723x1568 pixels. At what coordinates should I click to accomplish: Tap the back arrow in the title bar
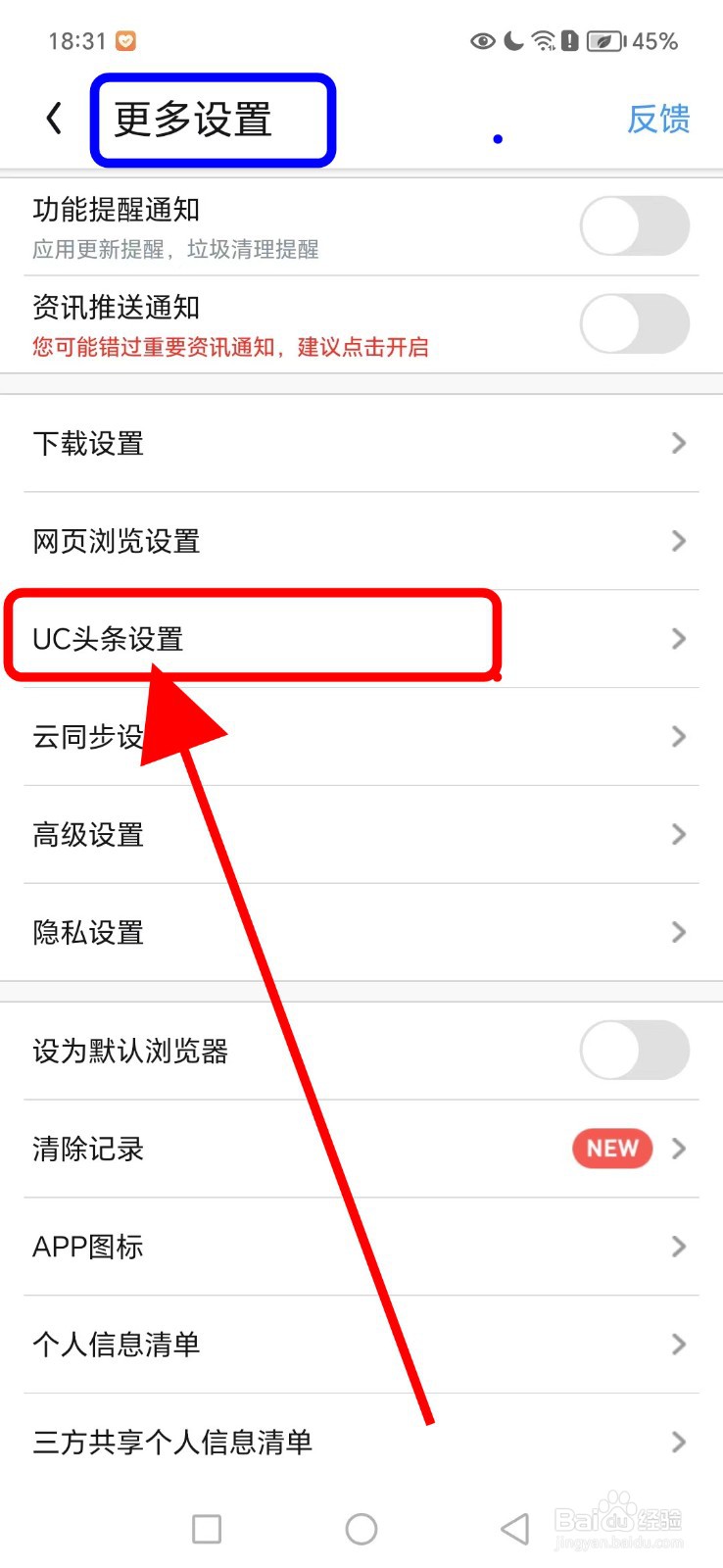pos(53,117)
